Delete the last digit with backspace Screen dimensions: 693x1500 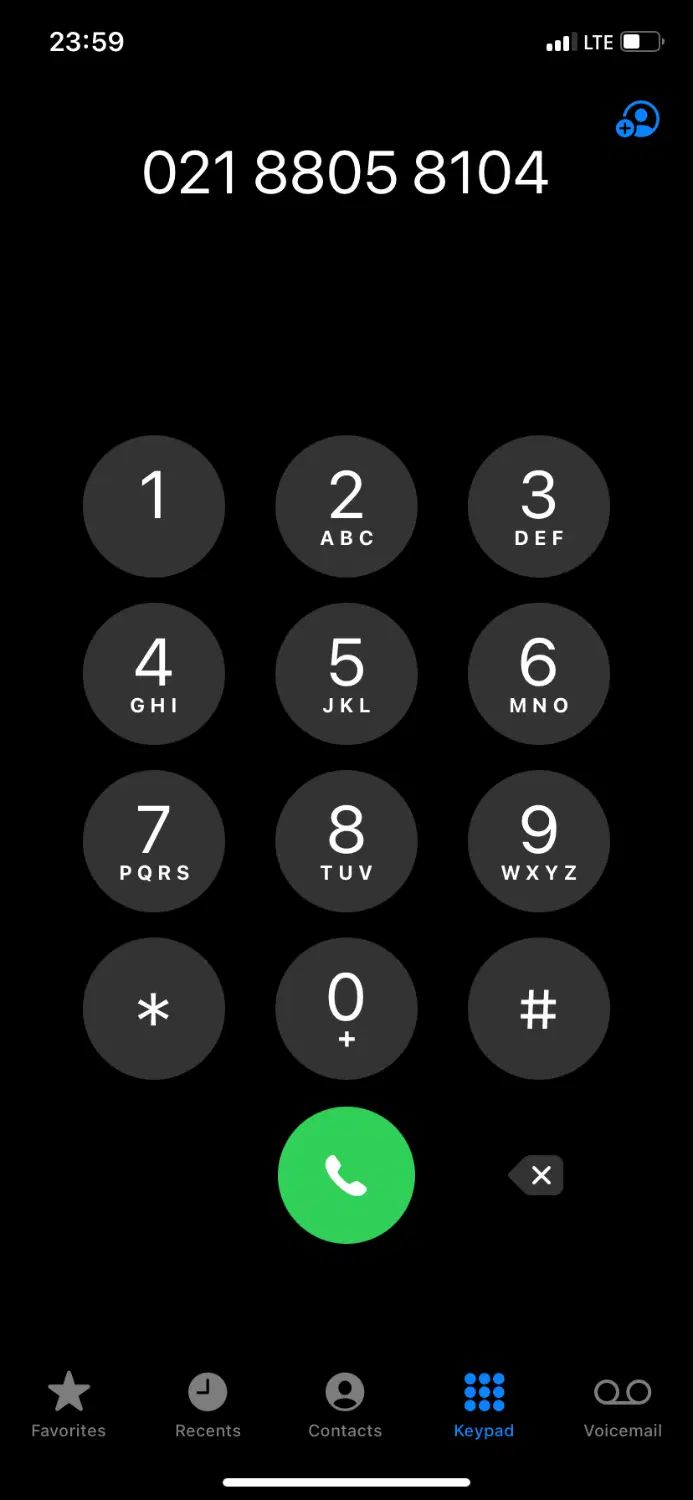point(538,1176)
